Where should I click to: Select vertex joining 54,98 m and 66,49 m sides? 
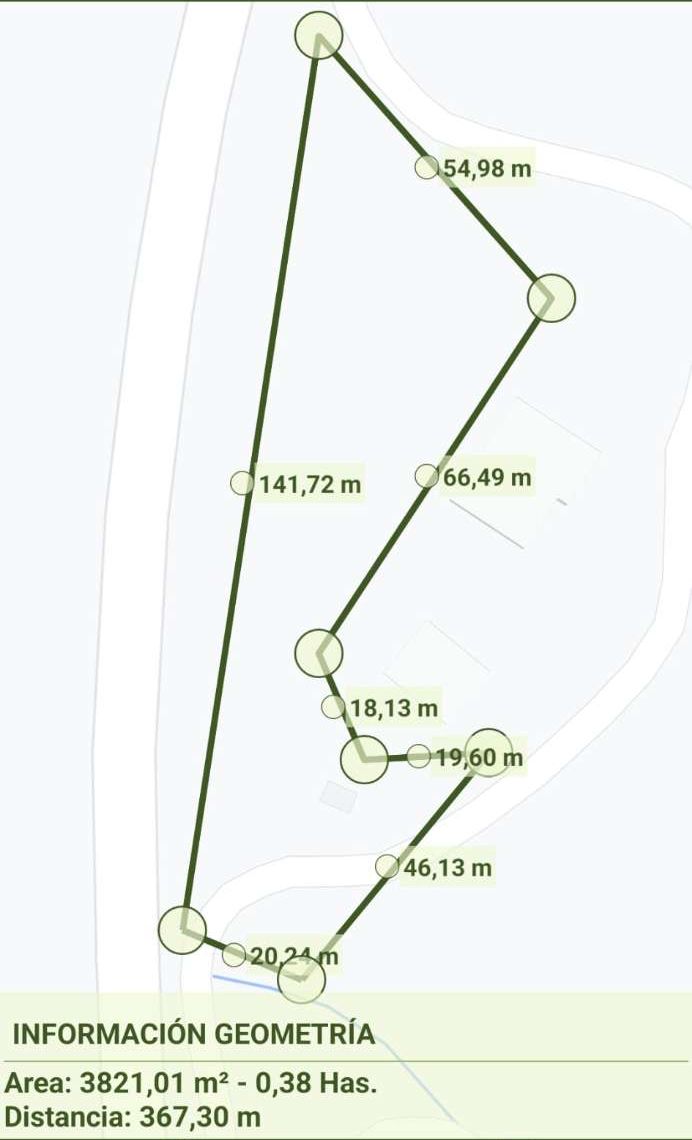551,298
